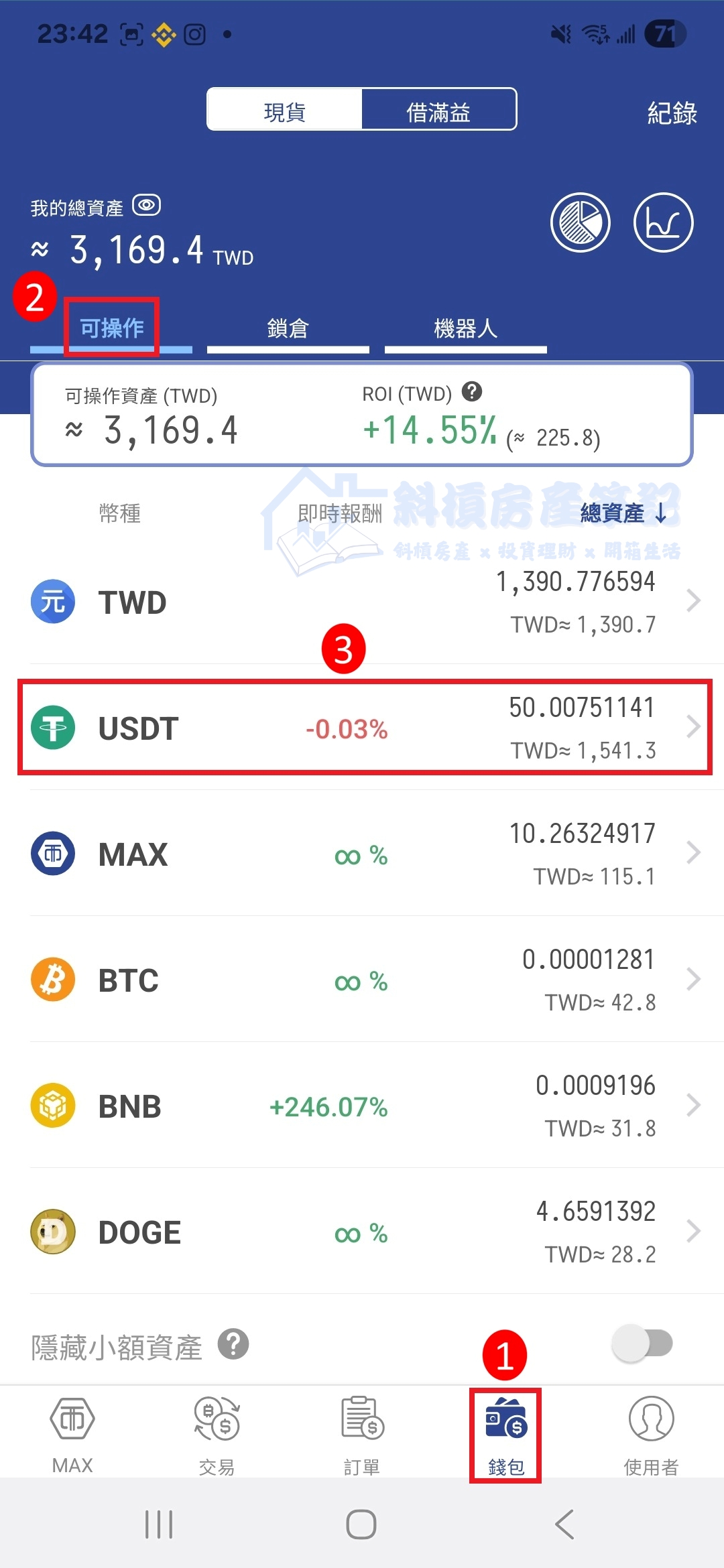Viewport: 724px width, 1568px height.
Task: Open the asset trend line chart
Action: coord(663,222)
